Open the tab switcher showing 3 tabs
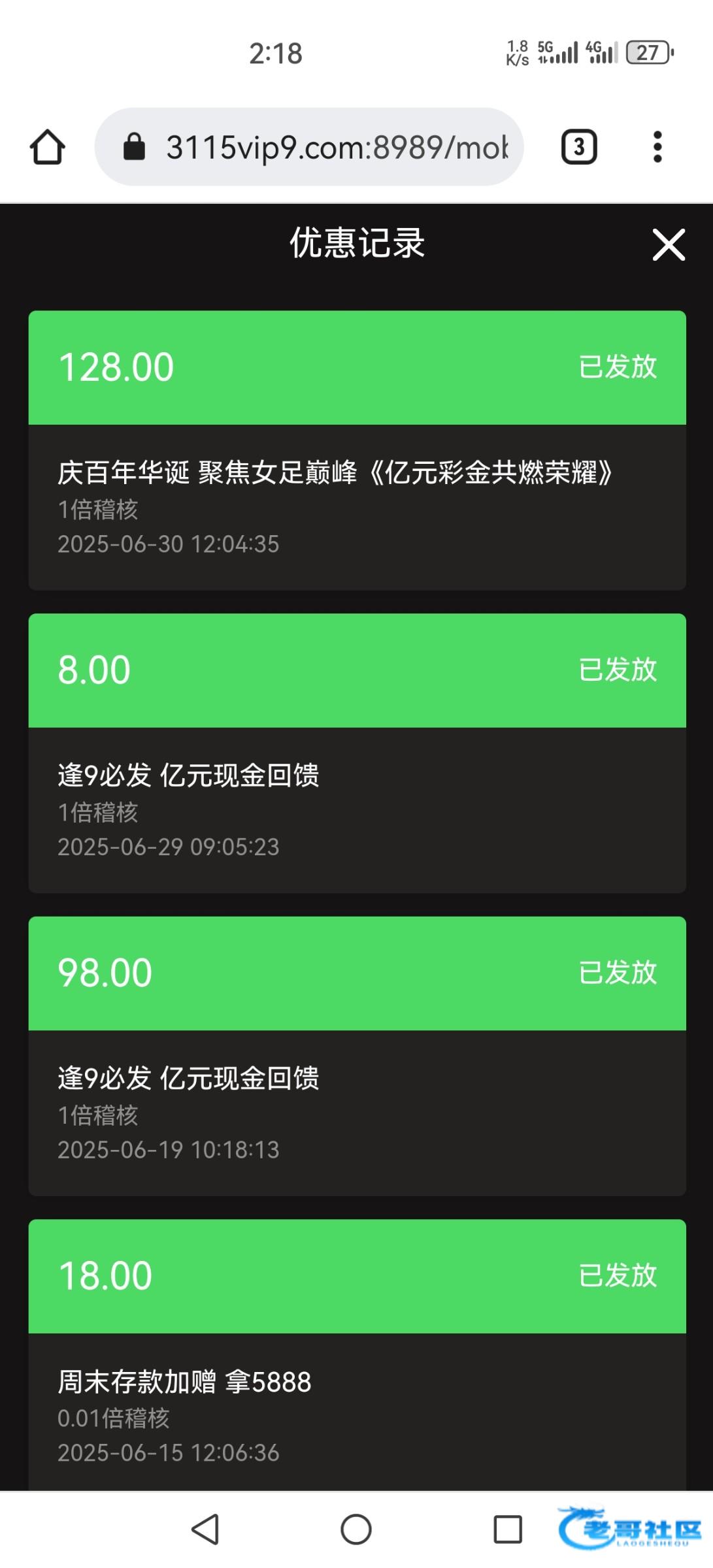713x1568 pixels. click(579, 147)
